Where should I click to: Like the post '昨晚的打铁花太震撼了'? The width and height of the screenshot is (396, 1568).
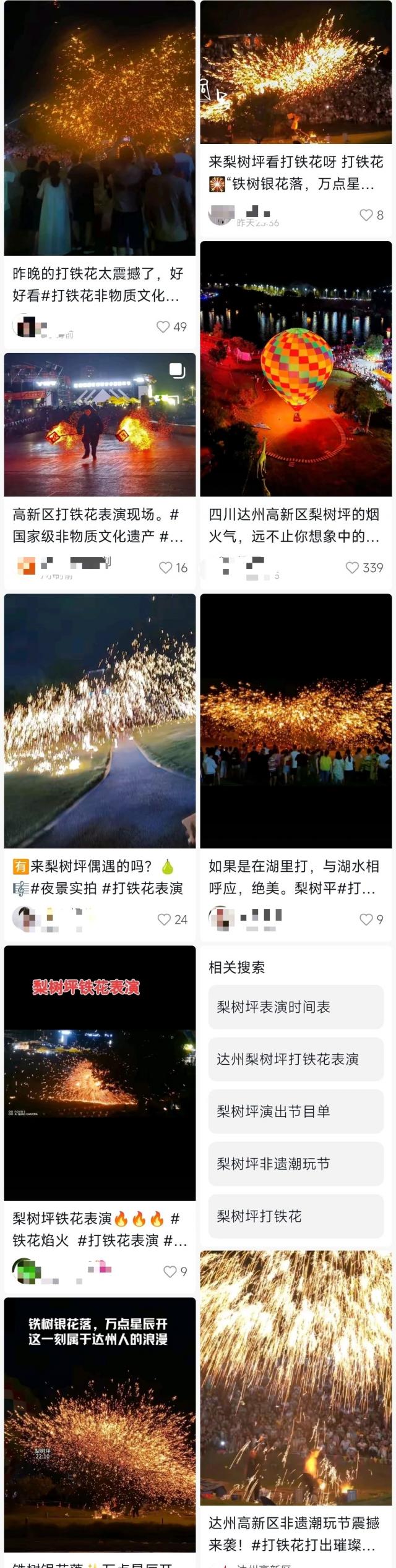[163, 327]
